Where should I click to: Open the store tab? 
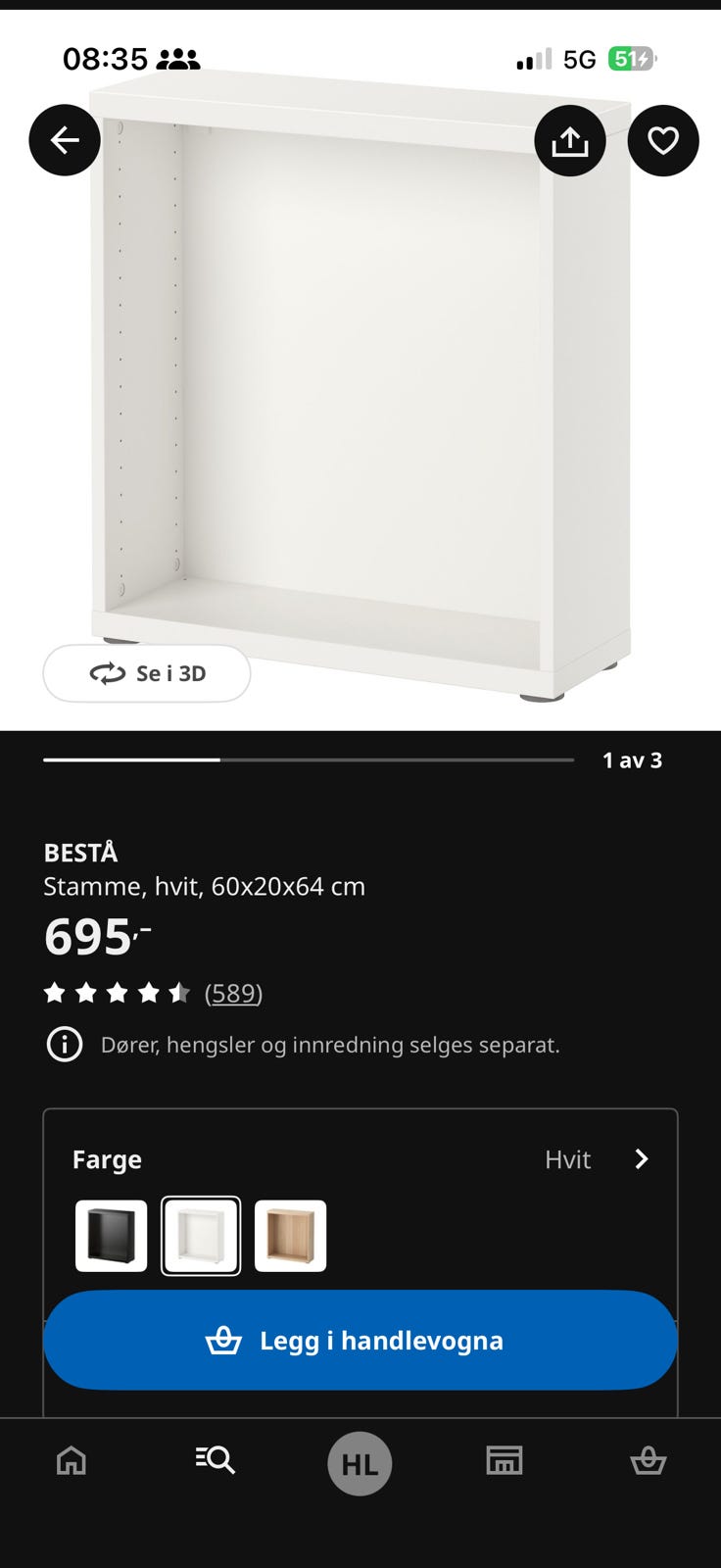[x=505, y=1461]
